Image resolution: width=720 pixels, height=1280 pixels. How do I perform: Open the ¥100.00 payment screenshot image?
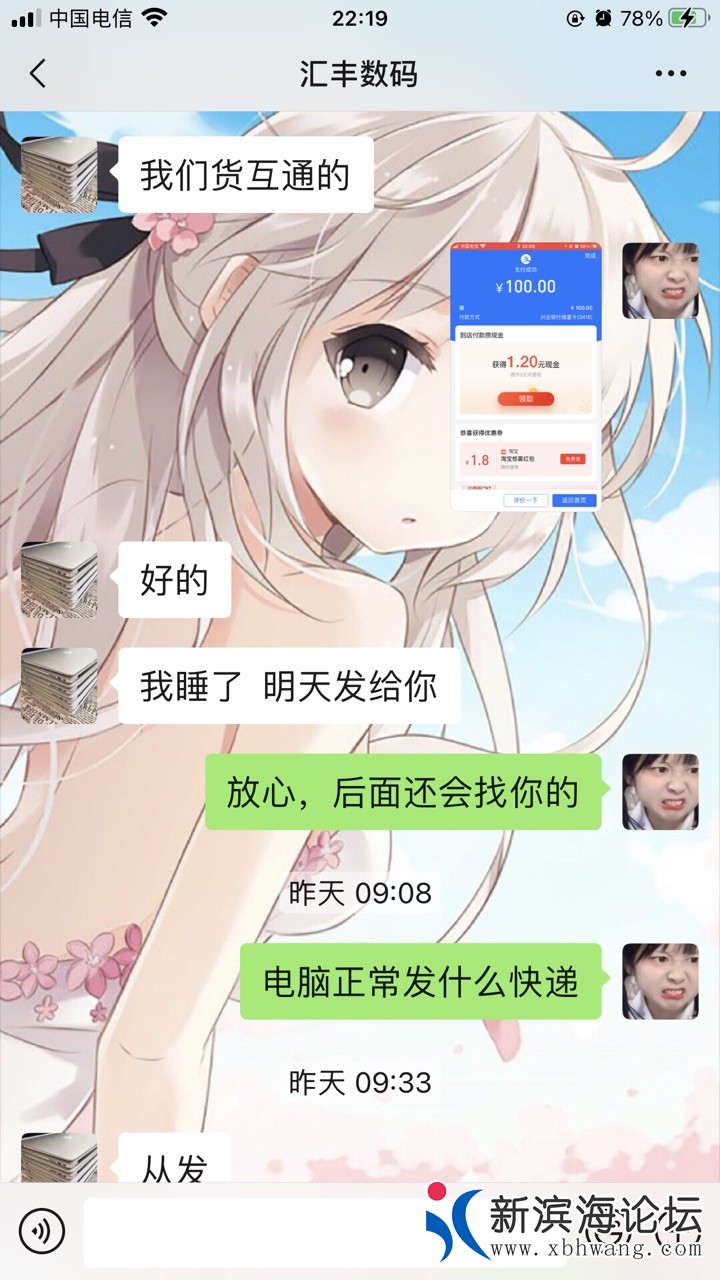[x=525, y=377]
